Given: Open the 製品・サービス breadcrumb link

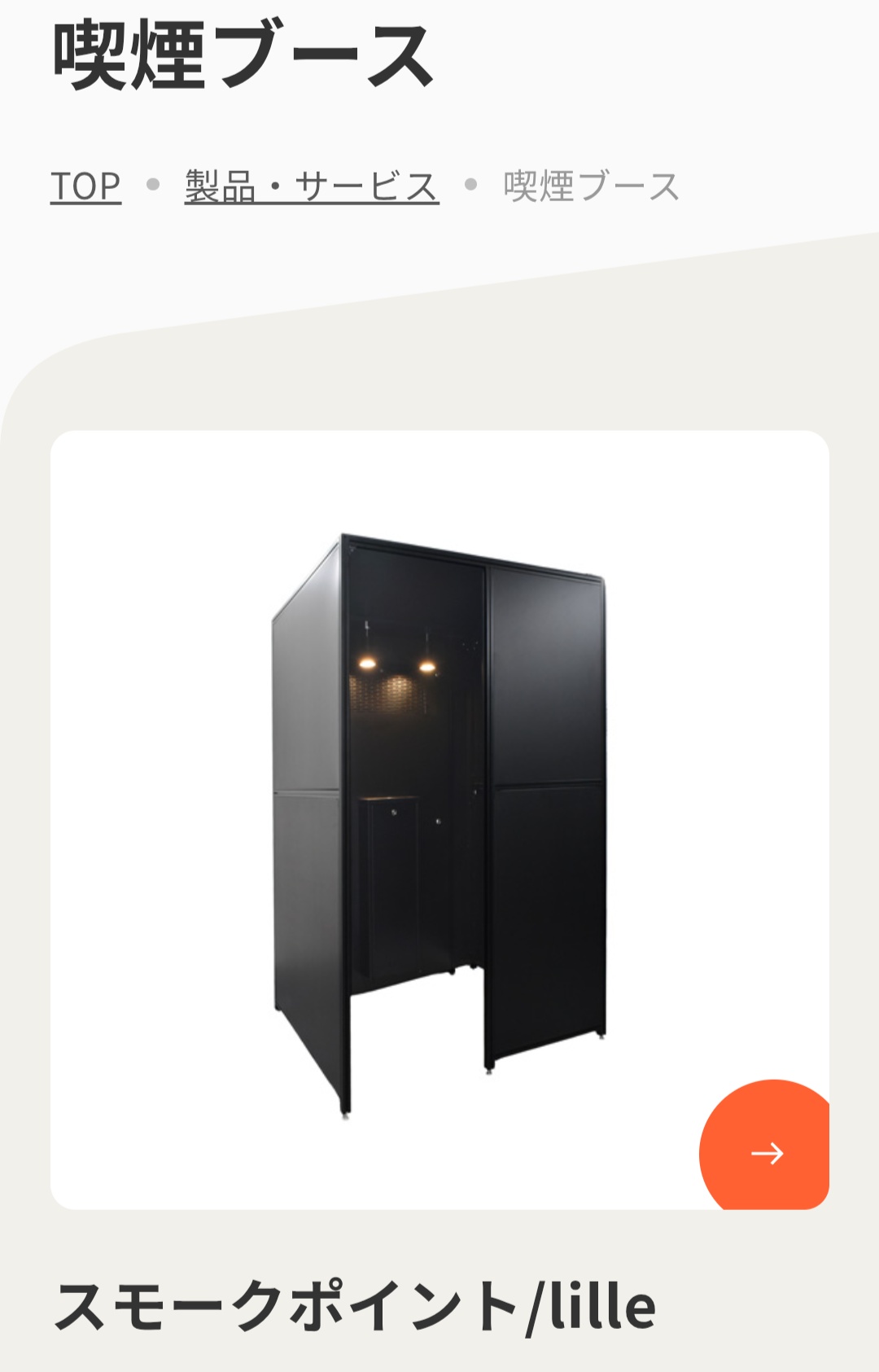Looking at the screenshot, I should (312, 186).
